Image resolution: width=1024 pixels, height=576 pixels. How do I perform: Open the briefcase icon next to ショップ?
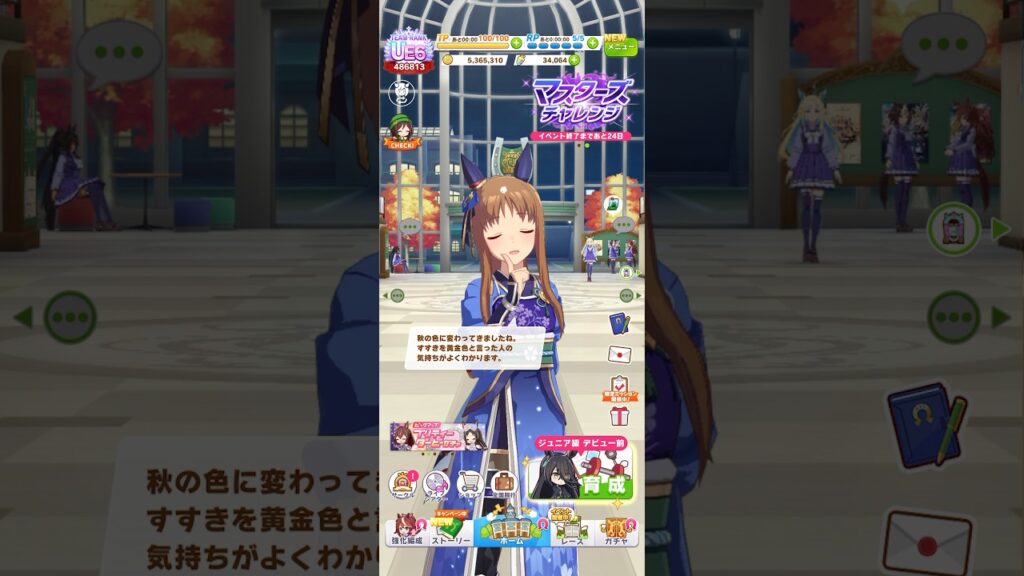click(503, 484)
